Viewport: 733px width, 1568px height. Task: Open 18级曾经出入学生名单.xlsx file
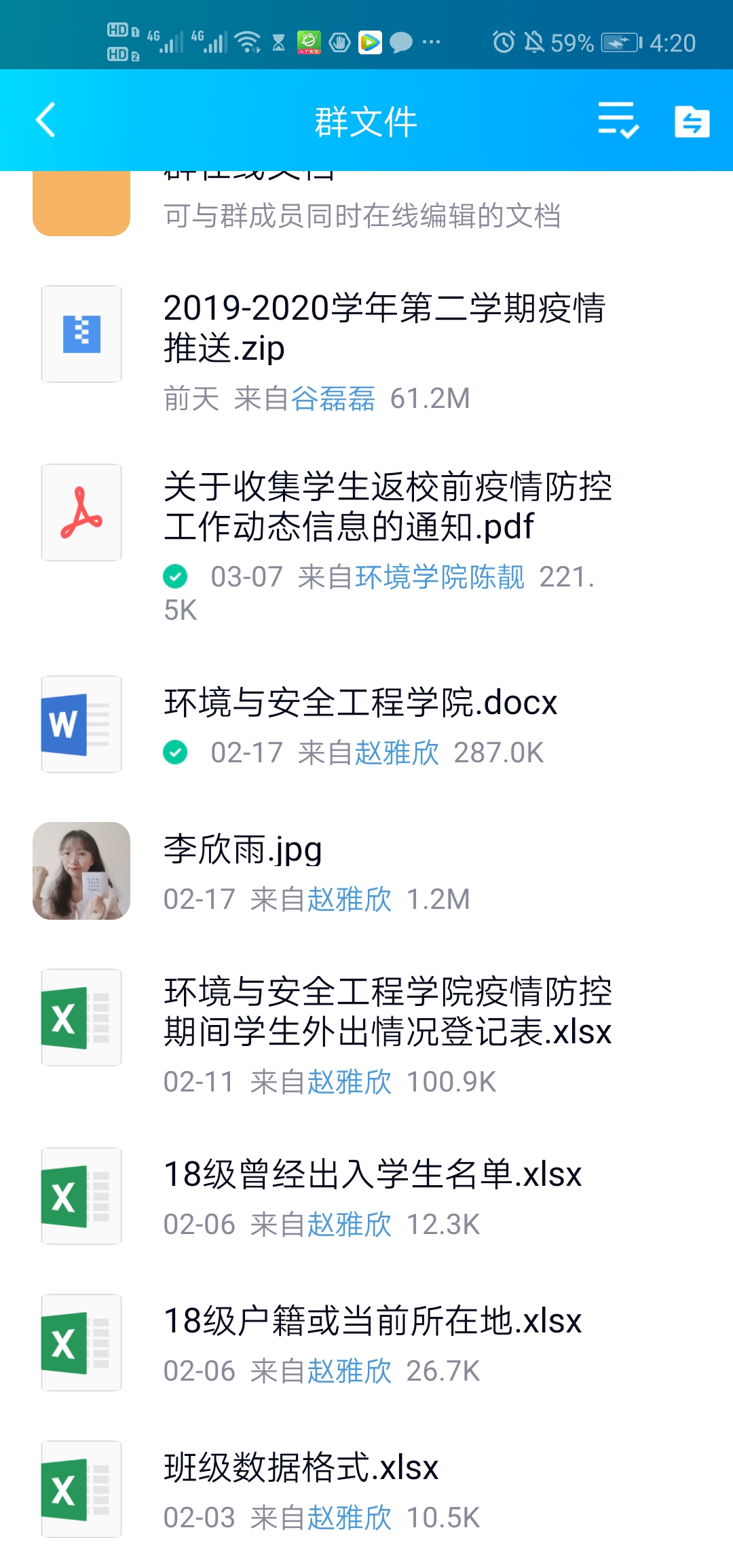[373, 1174]
